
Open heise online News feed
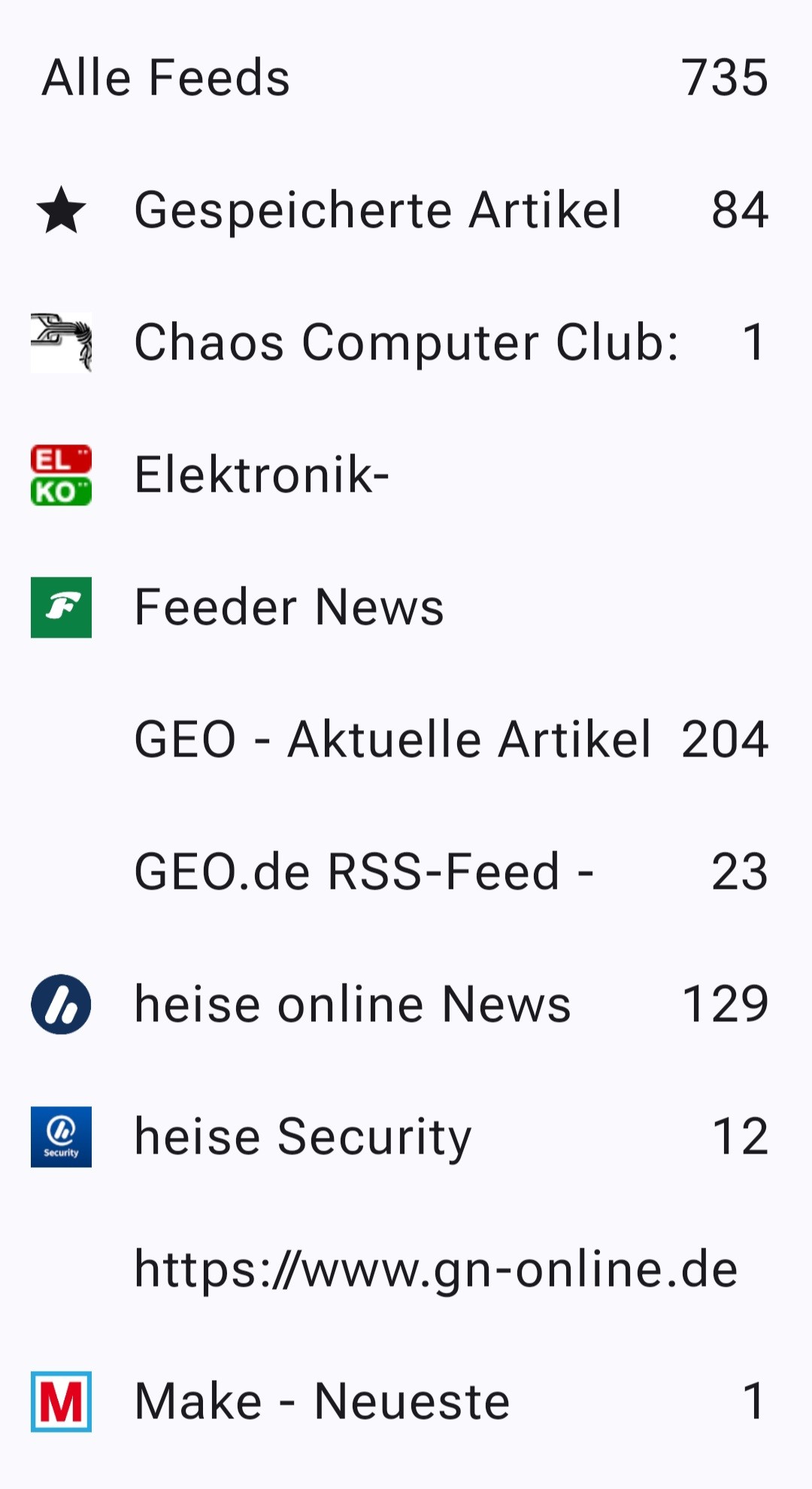[406, 1004]
